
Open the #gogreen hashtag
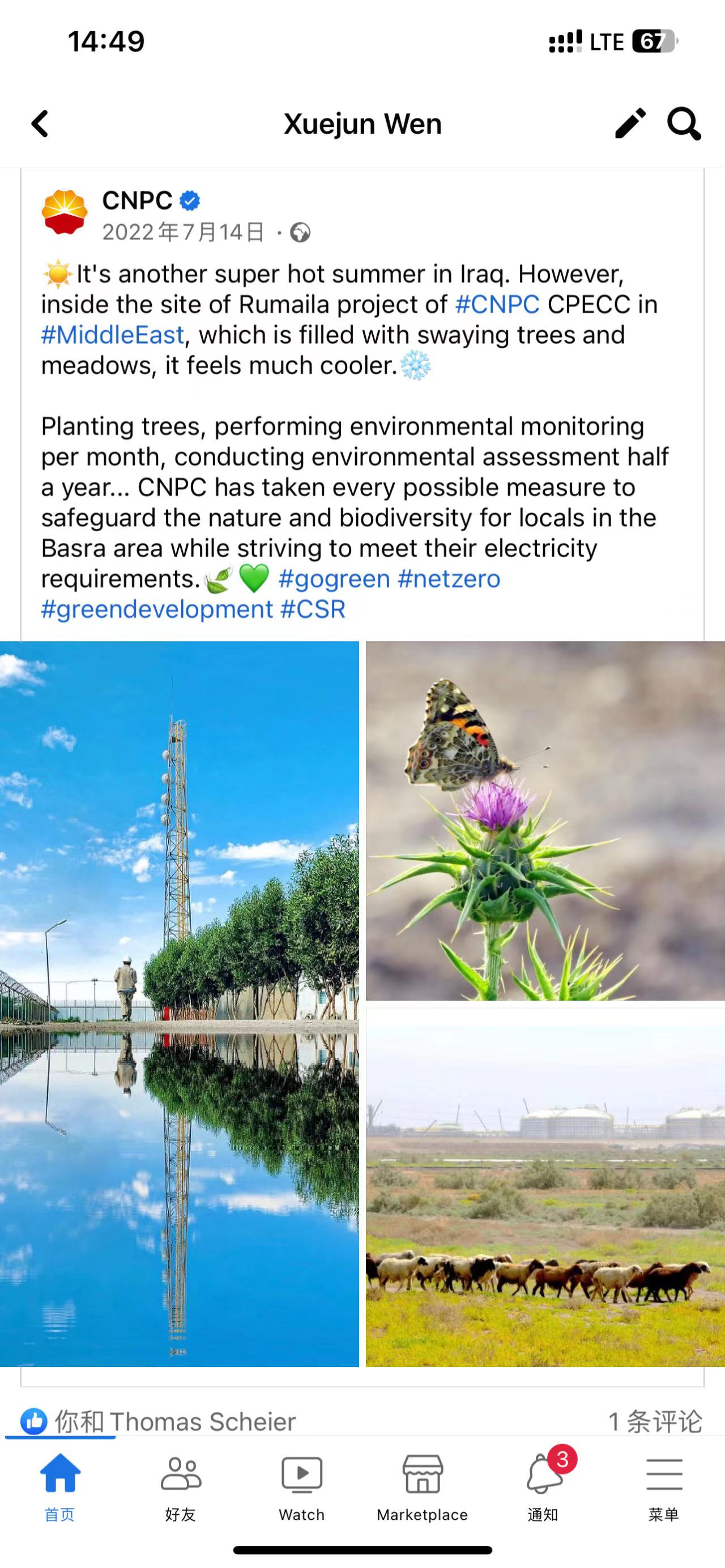[334, 579]
